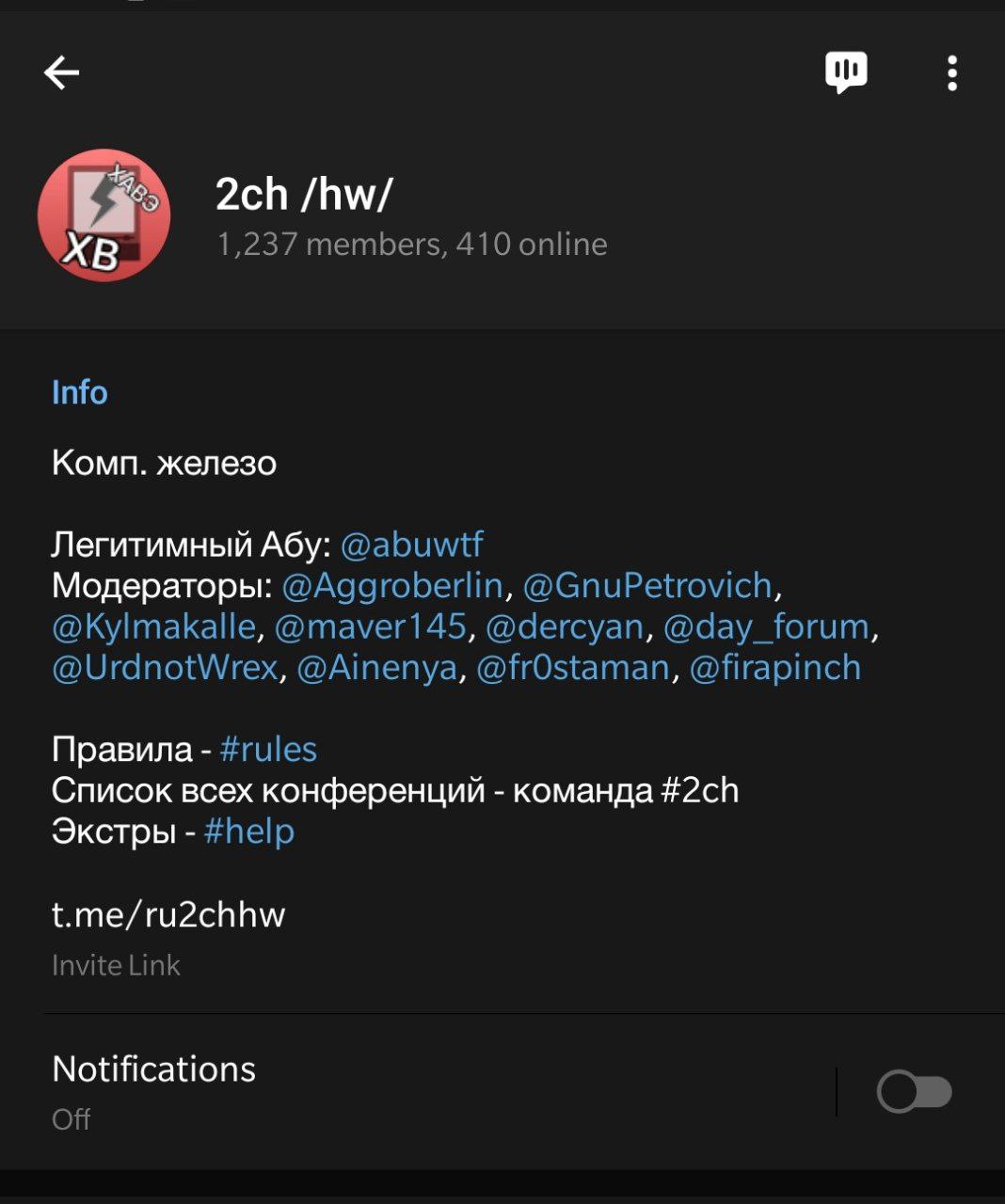
Task: Open moderator @Aggroberlin's profile
Action: pyautogui.click(x=392, y=586)
